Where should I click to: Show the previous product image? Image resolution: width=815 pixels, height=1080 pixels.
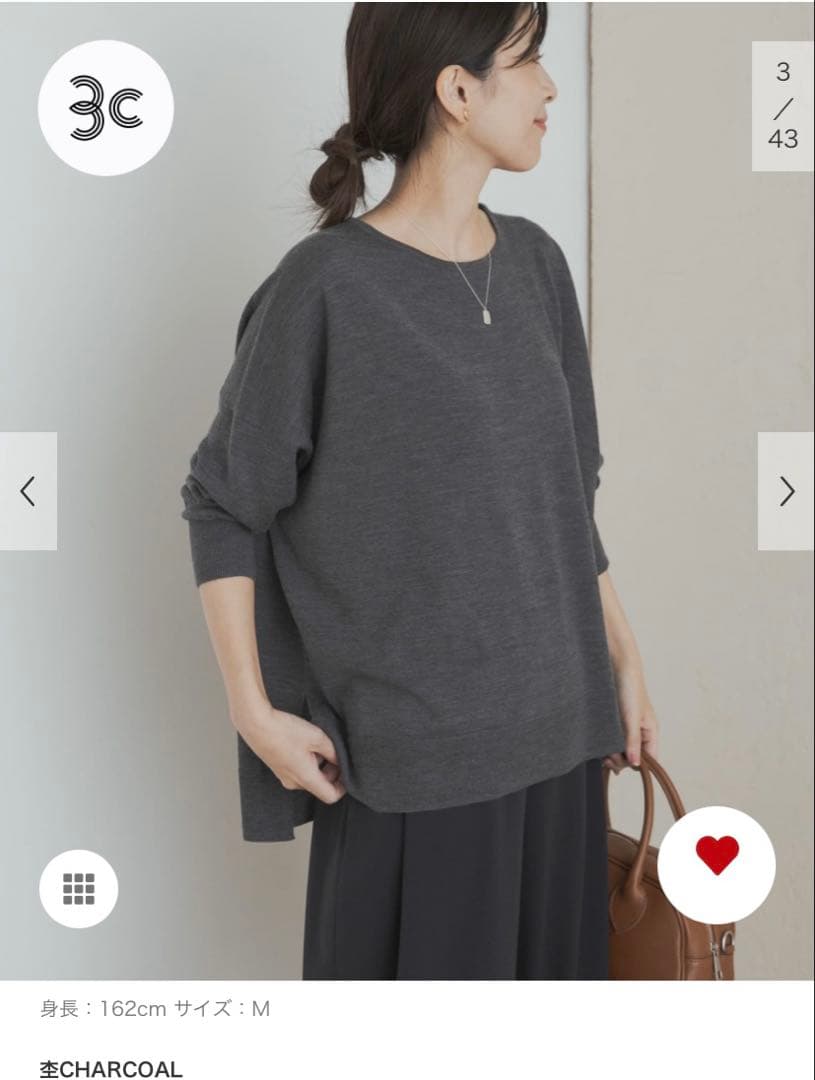click(28, 491)
